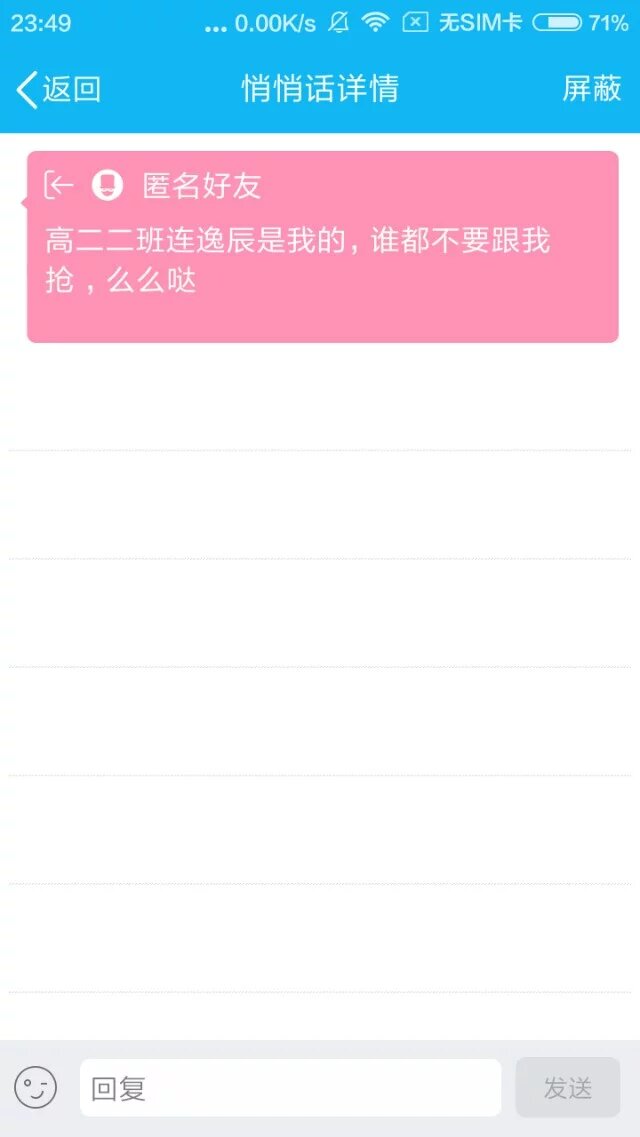
Task: Open the emoji picker smiley icon
Action: click(x=36, y=1087)
